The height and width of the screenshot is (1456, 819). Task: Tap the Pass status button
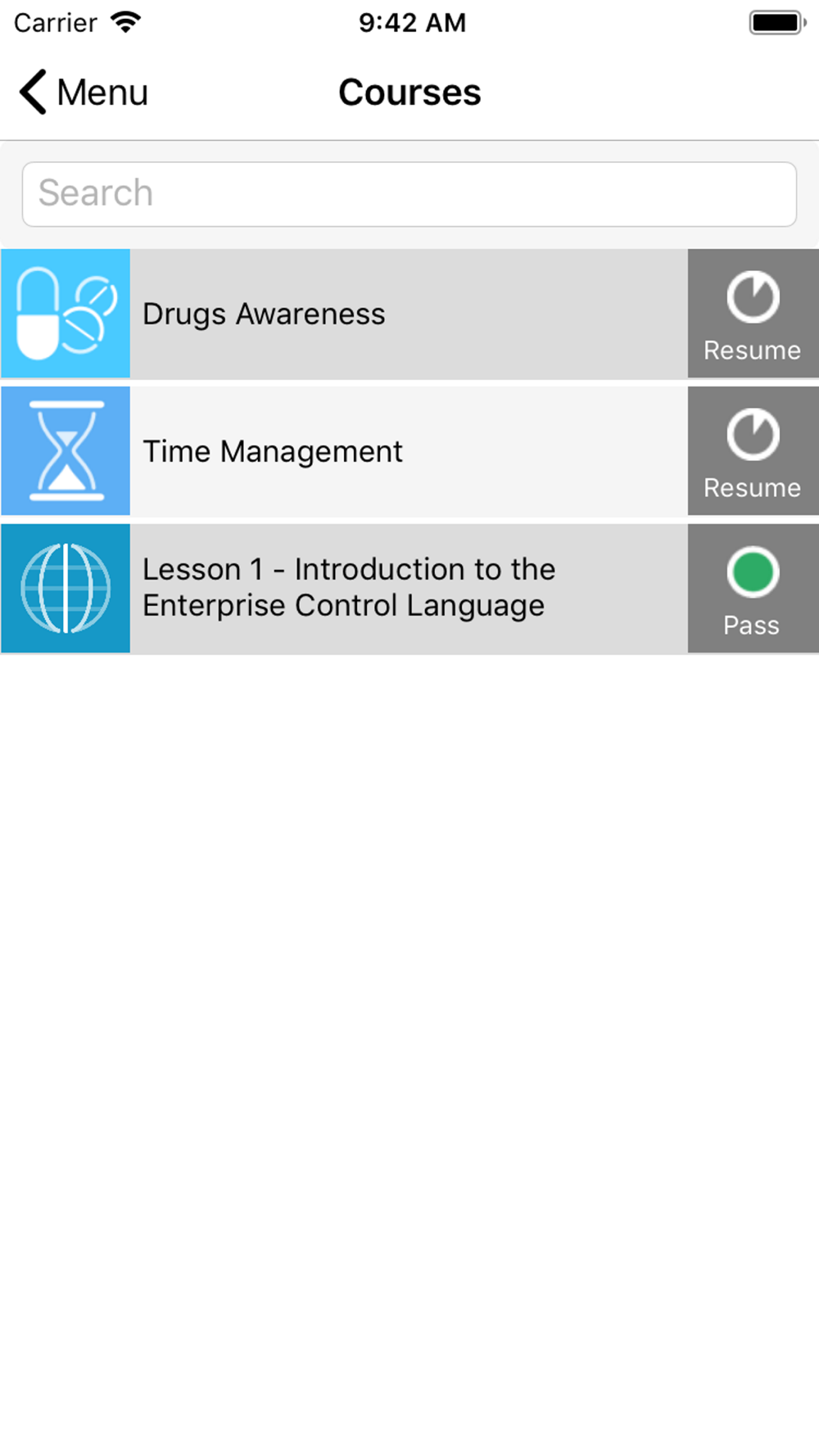pos(753,589)
